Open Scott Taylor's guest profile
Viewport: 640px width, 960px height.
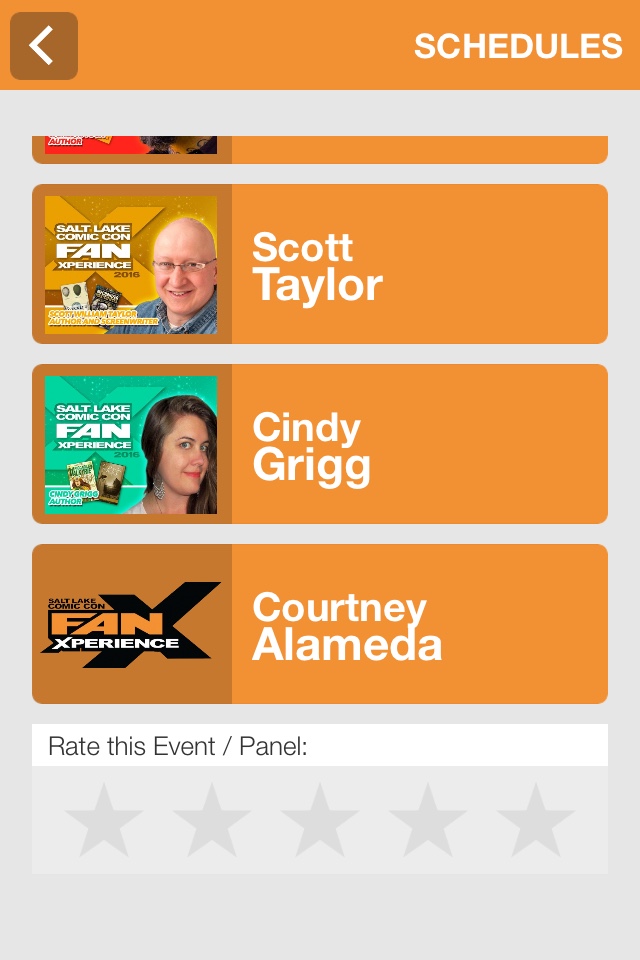[320, 264]
